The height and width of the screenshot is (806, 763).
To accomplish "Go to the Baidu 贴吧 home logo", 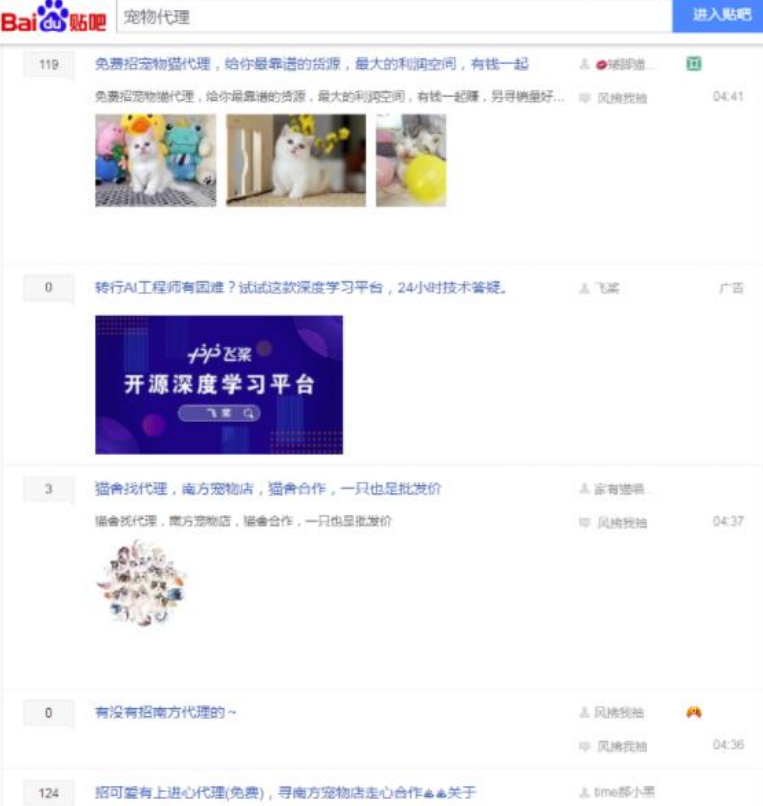I will click(x=54, y=17).
